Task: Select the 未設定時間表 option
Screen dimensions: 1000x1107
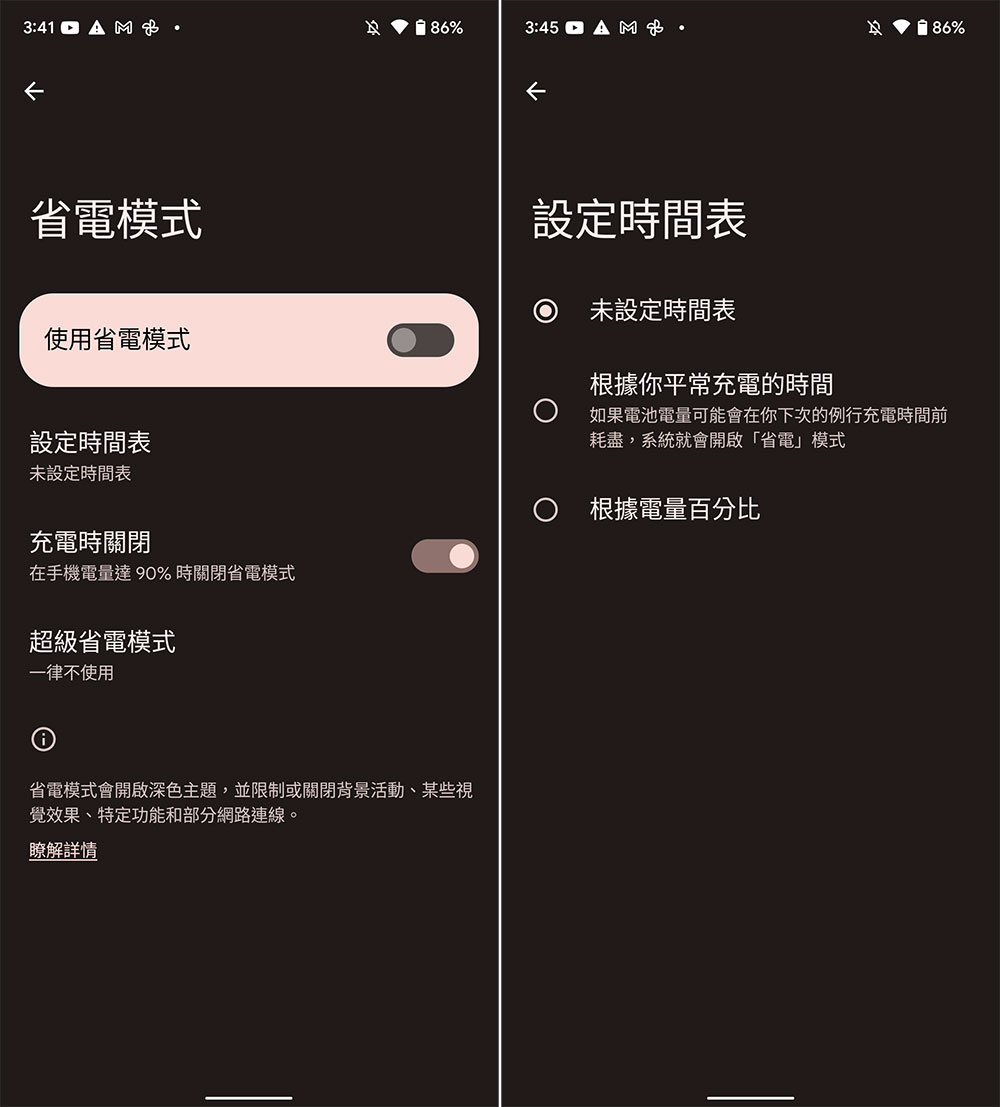Action: tap(546, 311)
